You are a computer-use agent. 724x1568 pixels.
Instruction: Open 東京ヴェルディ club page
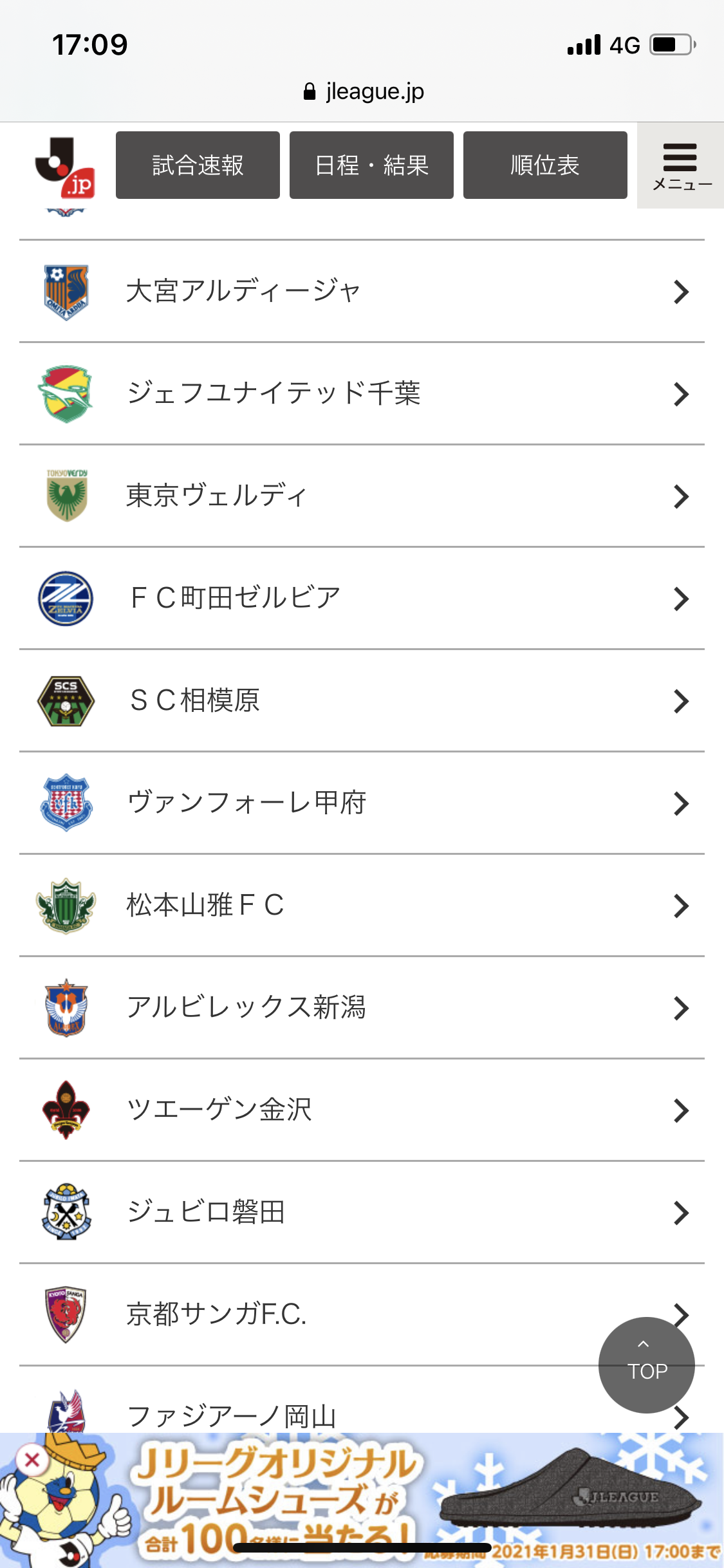coord(362,496)
